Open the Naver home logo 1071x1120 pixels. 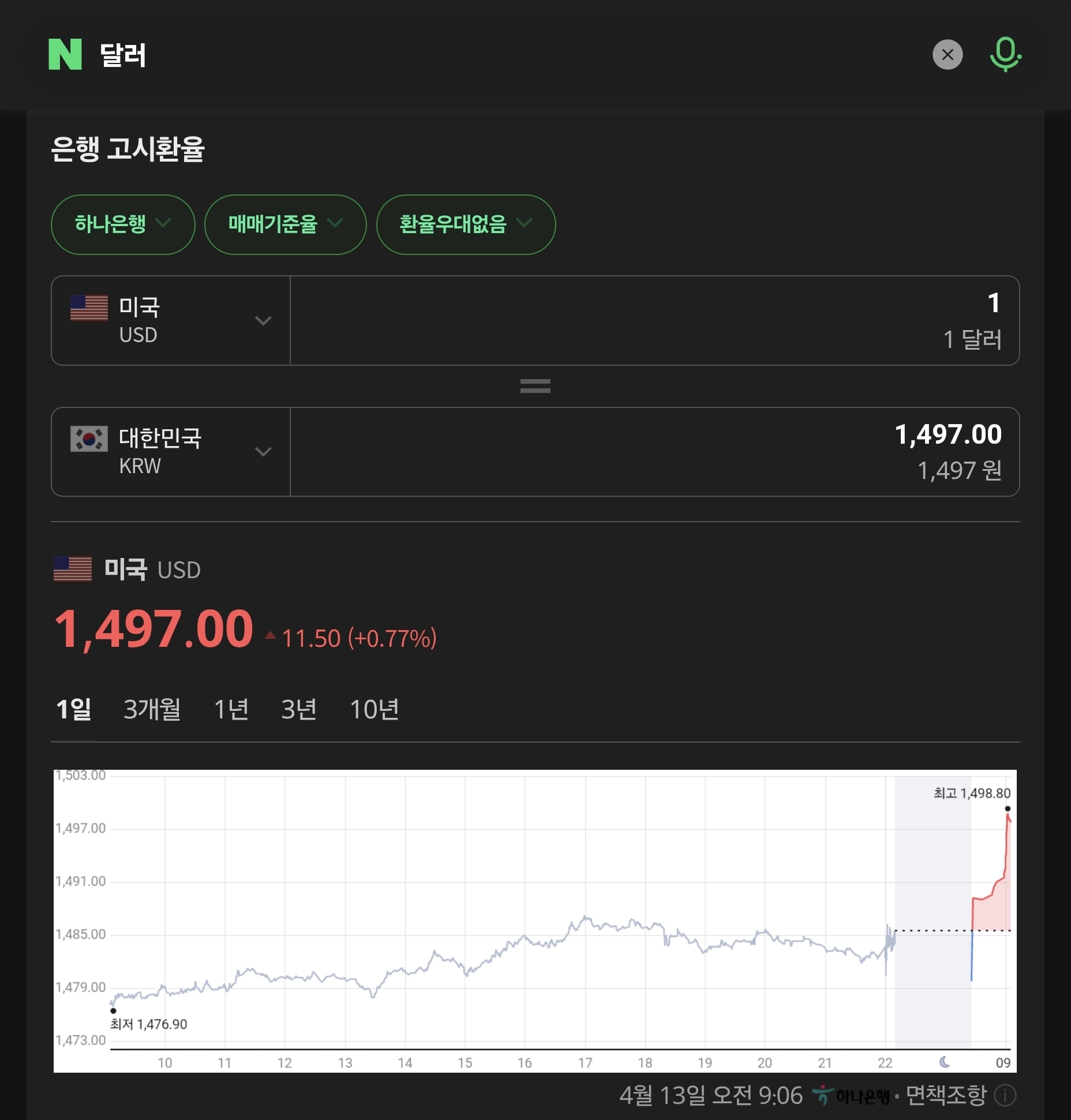coord(65,55)
